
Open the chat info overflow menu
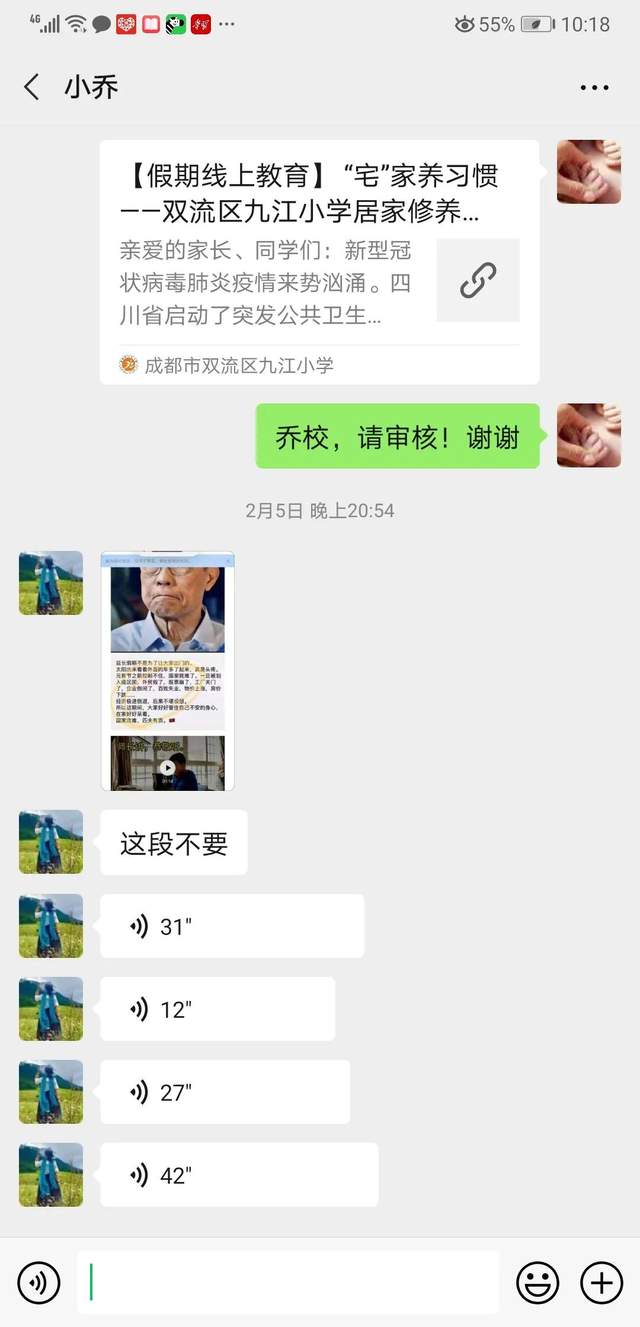coord(594,87)
